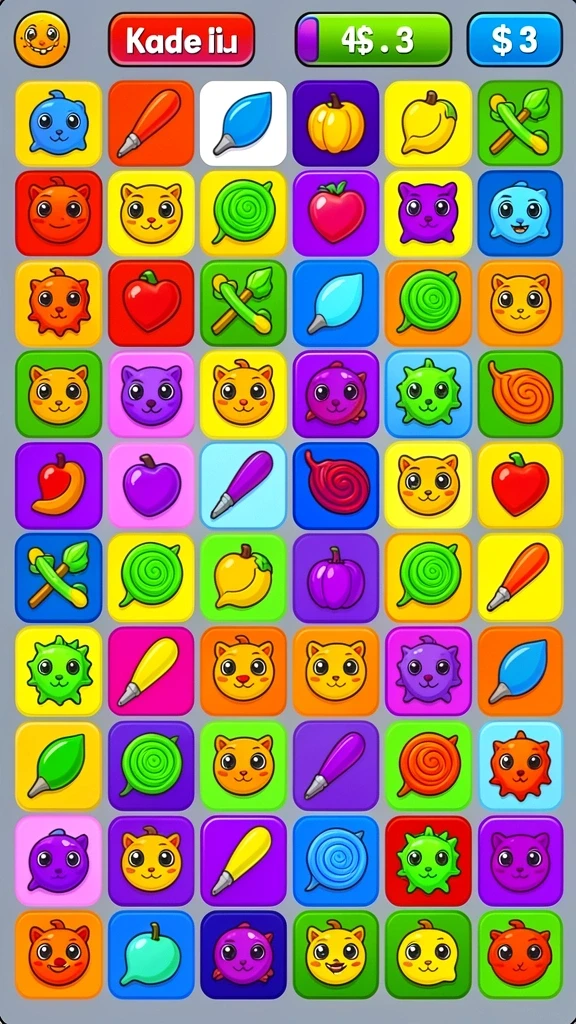Tap the purple crayon on the light blue tile

pos(243,486)
